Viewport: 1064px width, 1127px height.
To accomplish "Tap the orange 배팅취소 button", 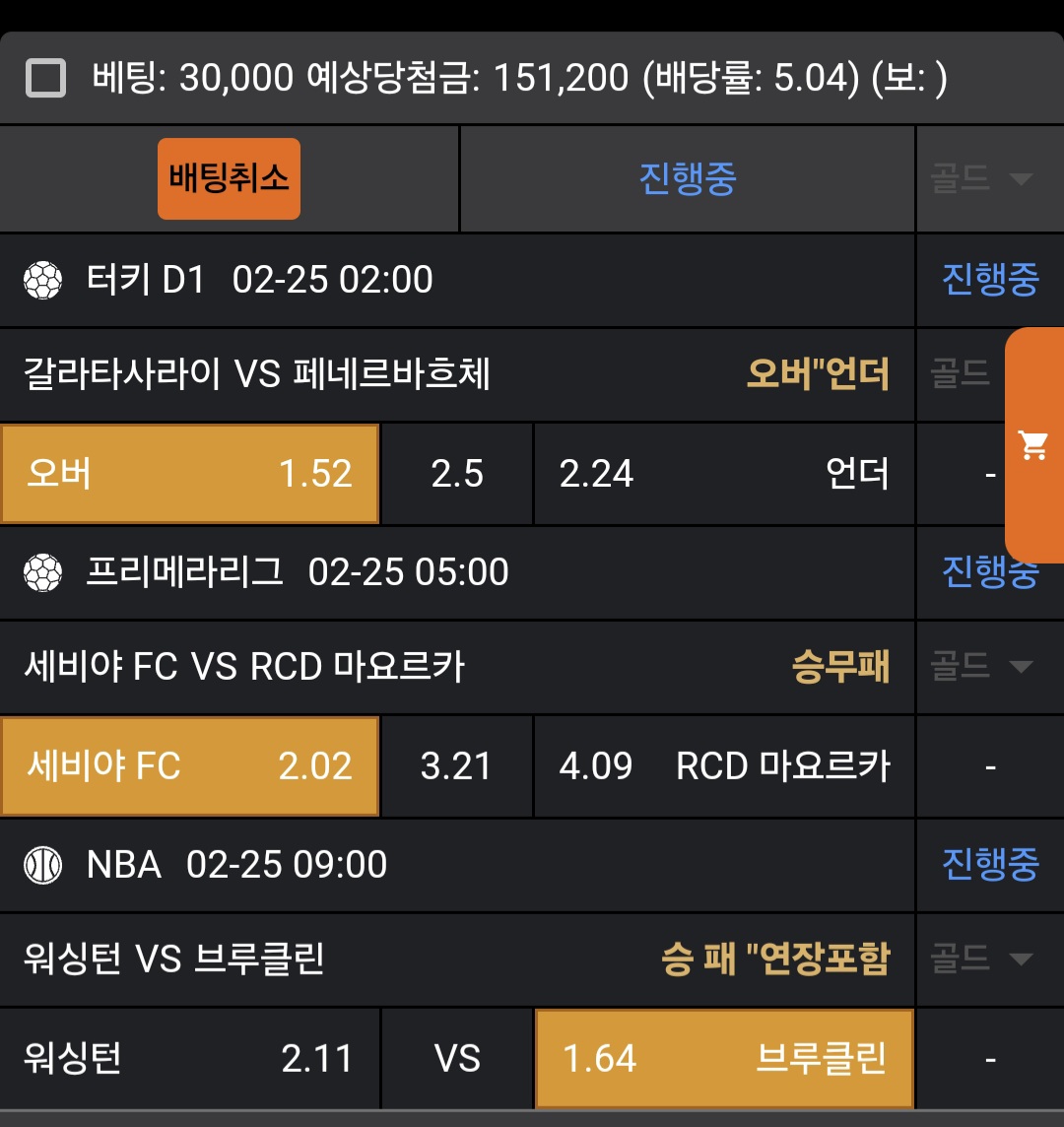I will click(x=229, y=178).
